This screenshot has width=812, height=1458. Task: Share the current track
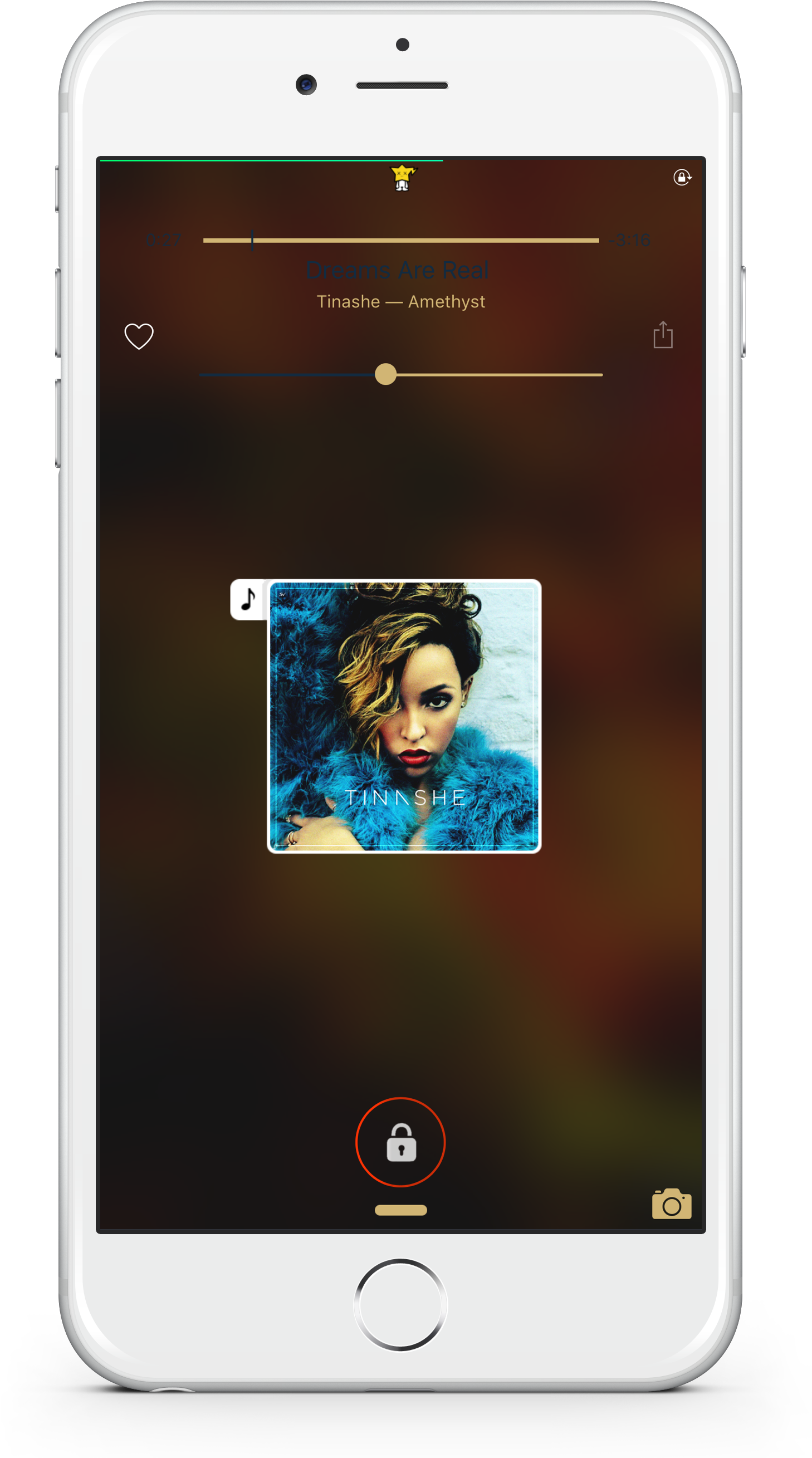tap(663, 335)
